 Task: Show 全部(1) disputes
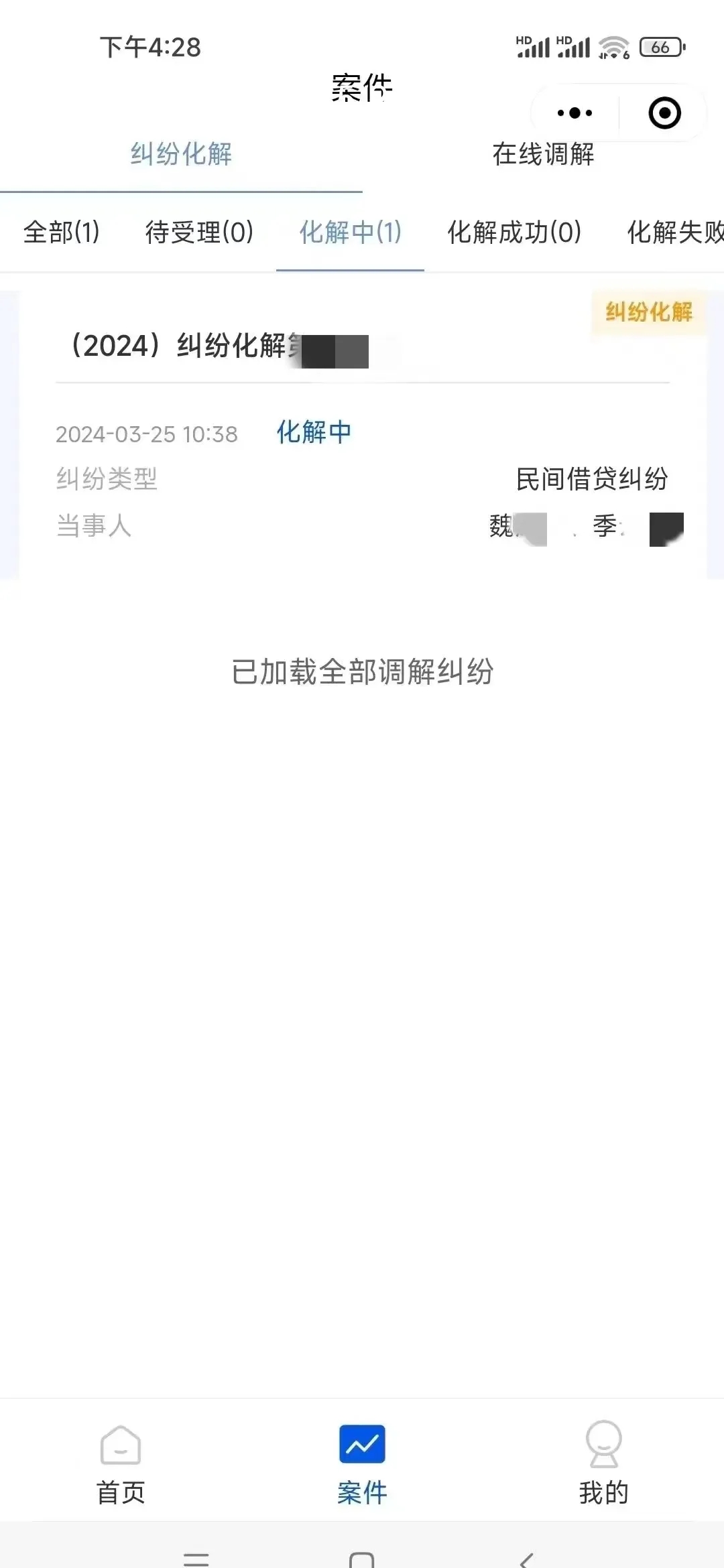[x=62, y=233]
